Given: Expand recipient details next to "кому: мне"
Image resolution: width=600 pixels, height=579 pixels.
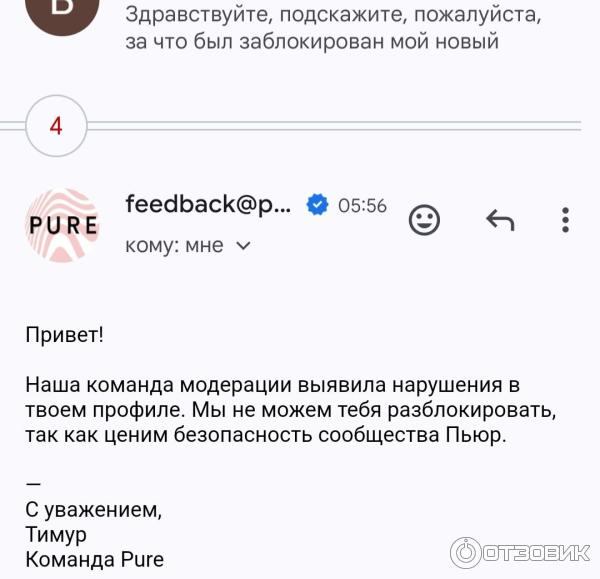Looking at the screenshot, I should tap(242, 246).
